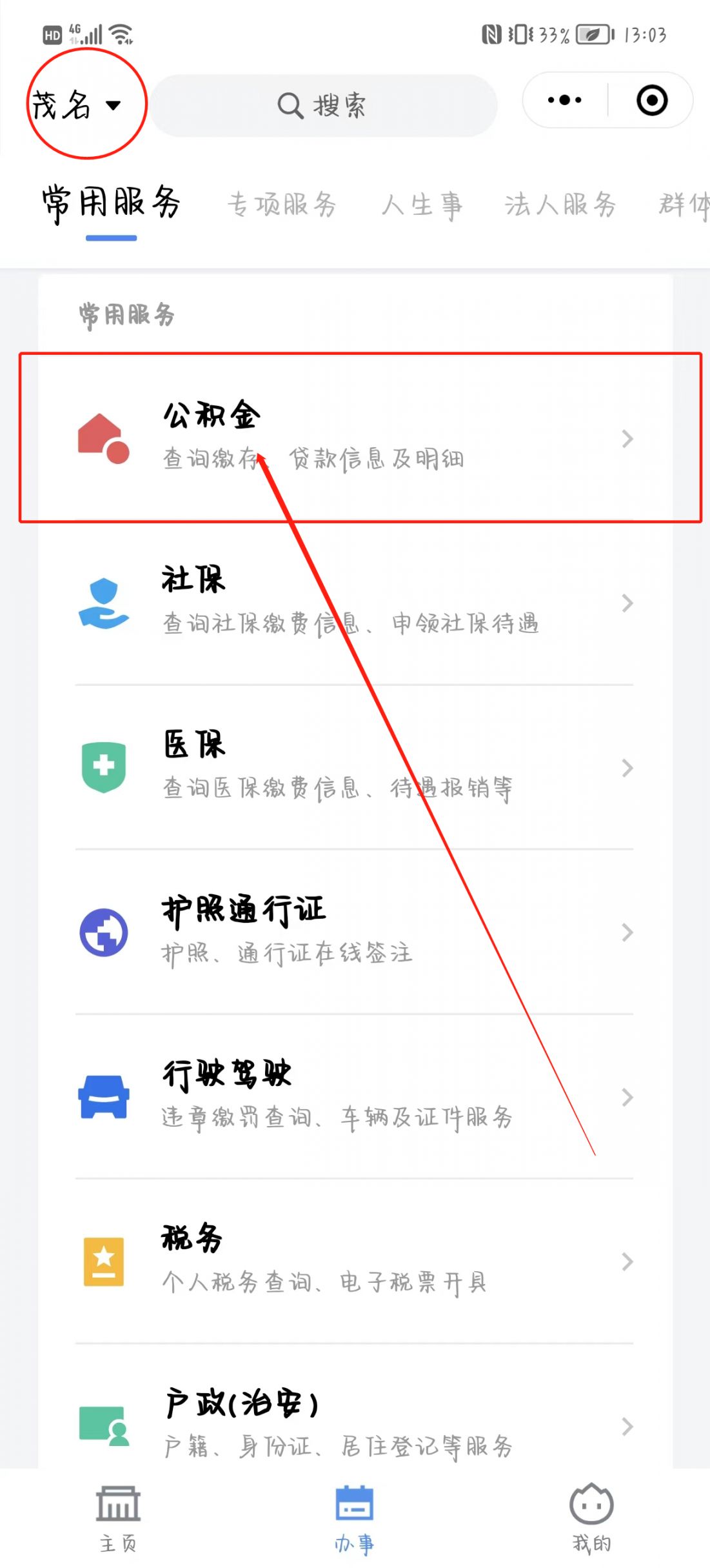Open the 公积金 service row
The height and width of the screenshot is (1568, 710).
(x=355, y=437)
